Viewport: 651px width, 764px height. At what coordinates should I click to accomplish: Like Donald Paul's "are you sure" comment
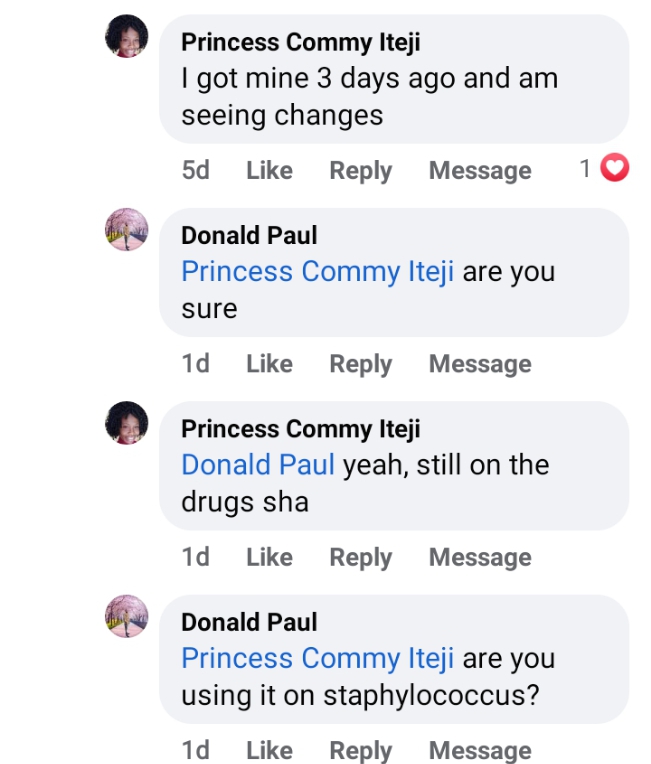coord(269,364)
